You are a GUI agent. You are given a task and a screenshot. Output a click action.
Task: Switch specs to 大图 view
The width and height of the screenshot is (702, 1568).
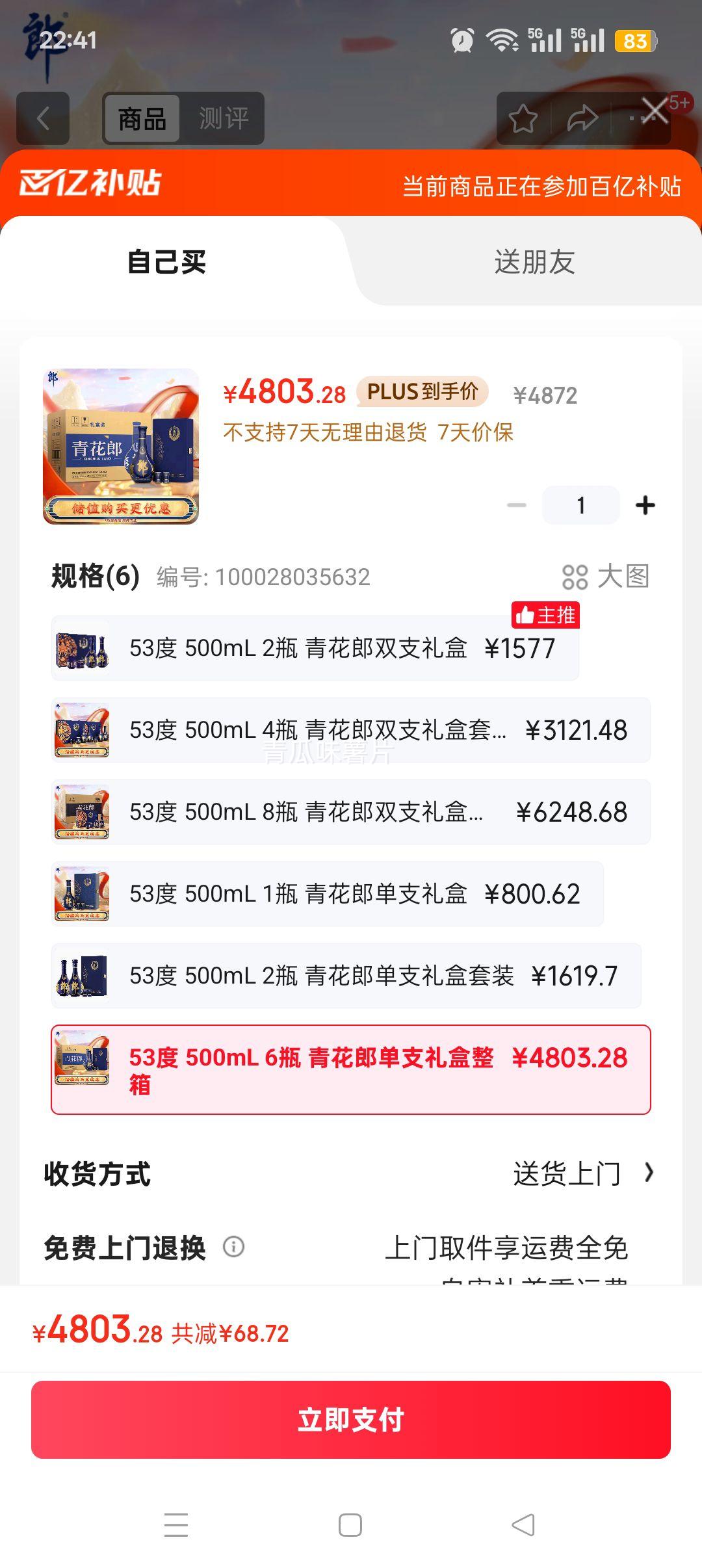[606, 577]
